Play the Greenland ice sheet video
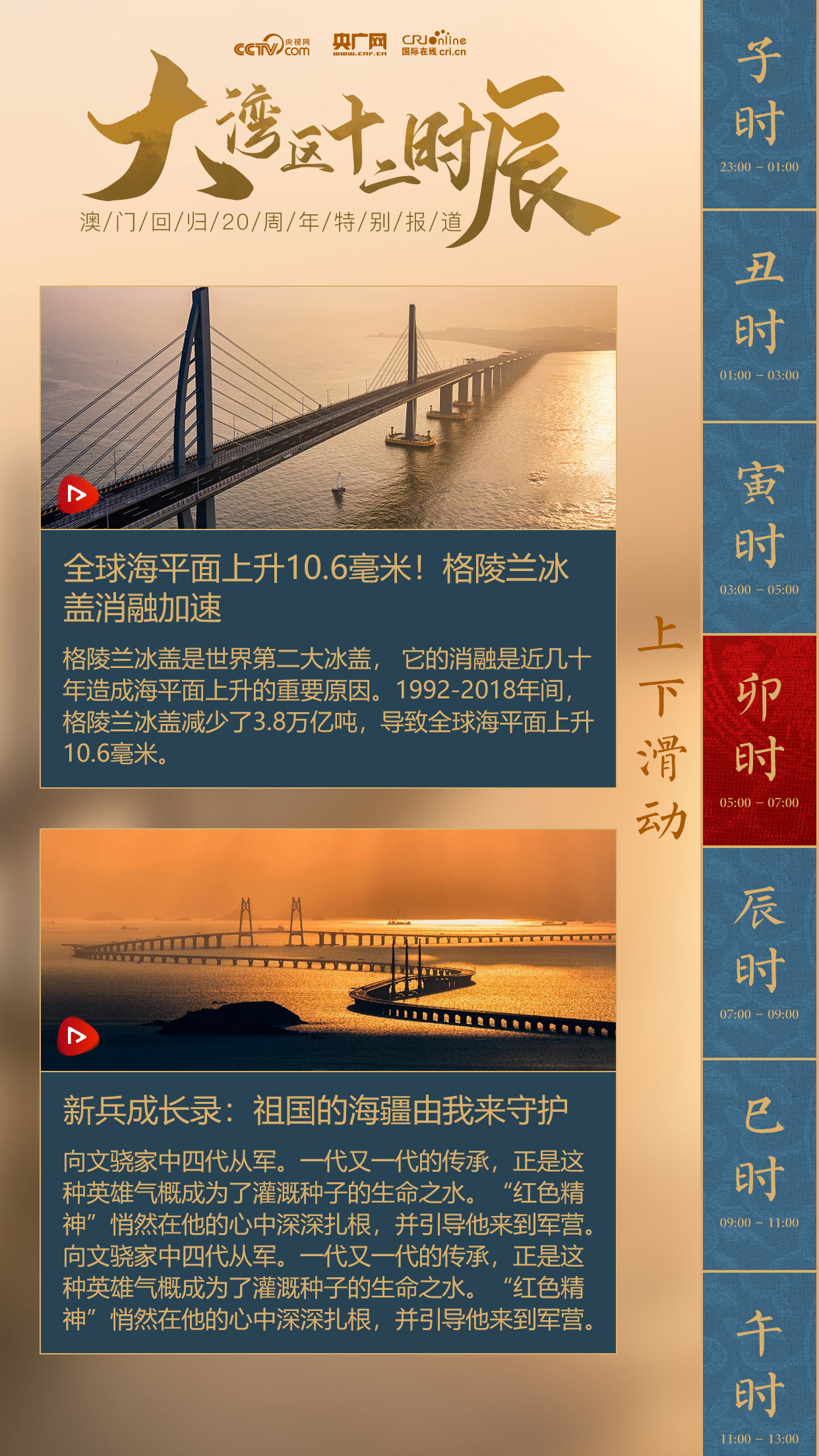 tap(78, 494)
